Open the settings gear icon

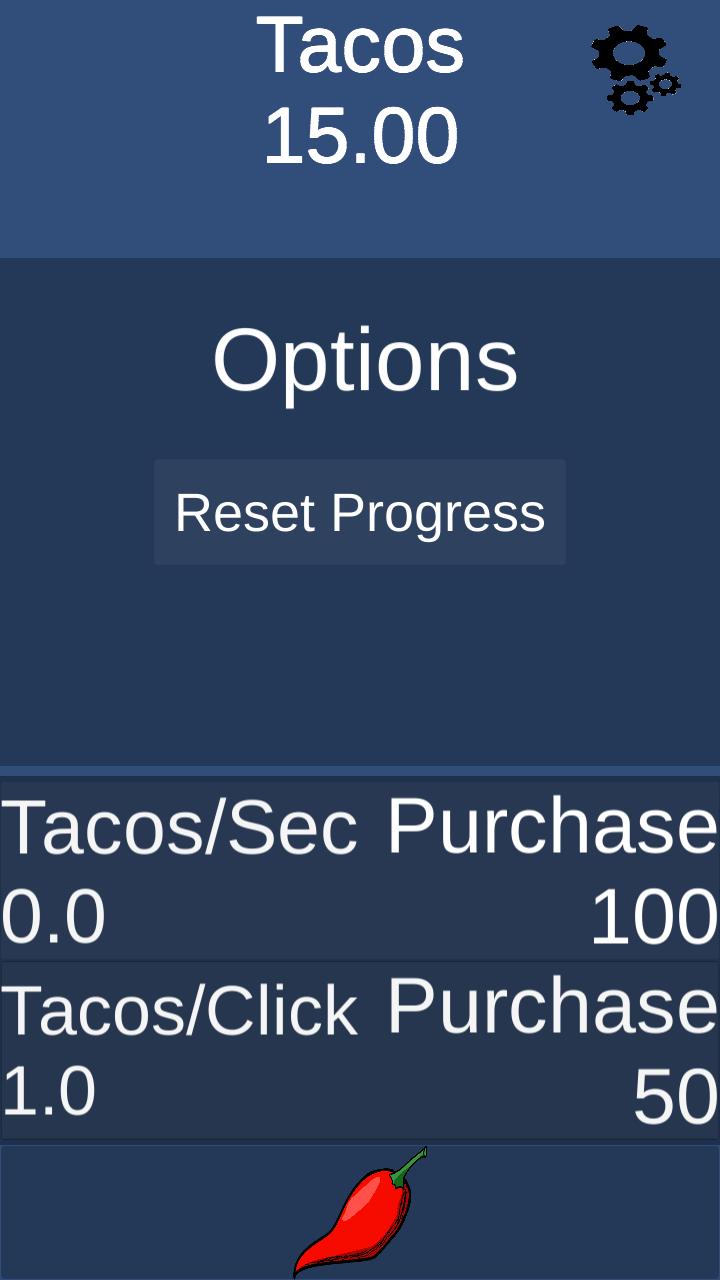point(634,68)
